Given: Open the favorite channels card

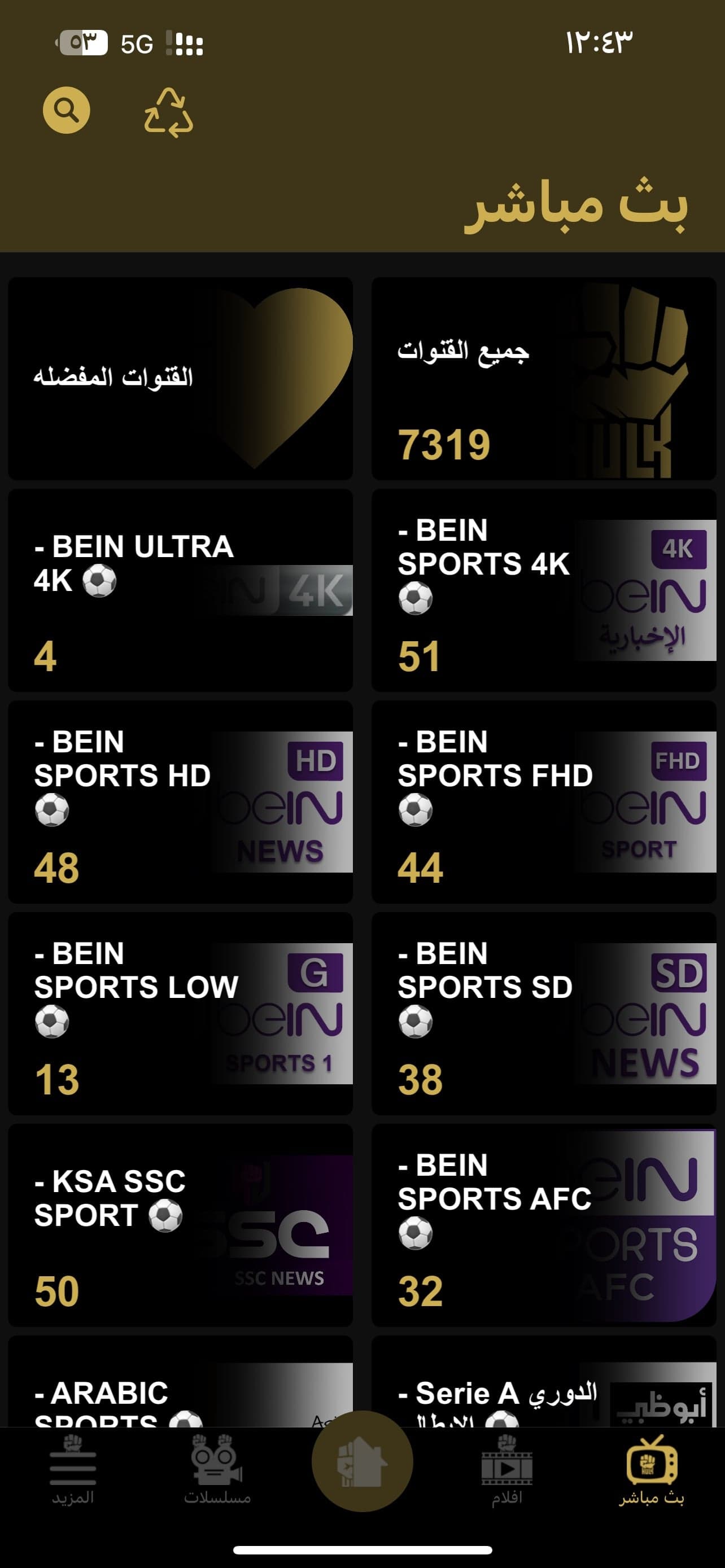Looking at the screenshot, I should 180,378.
